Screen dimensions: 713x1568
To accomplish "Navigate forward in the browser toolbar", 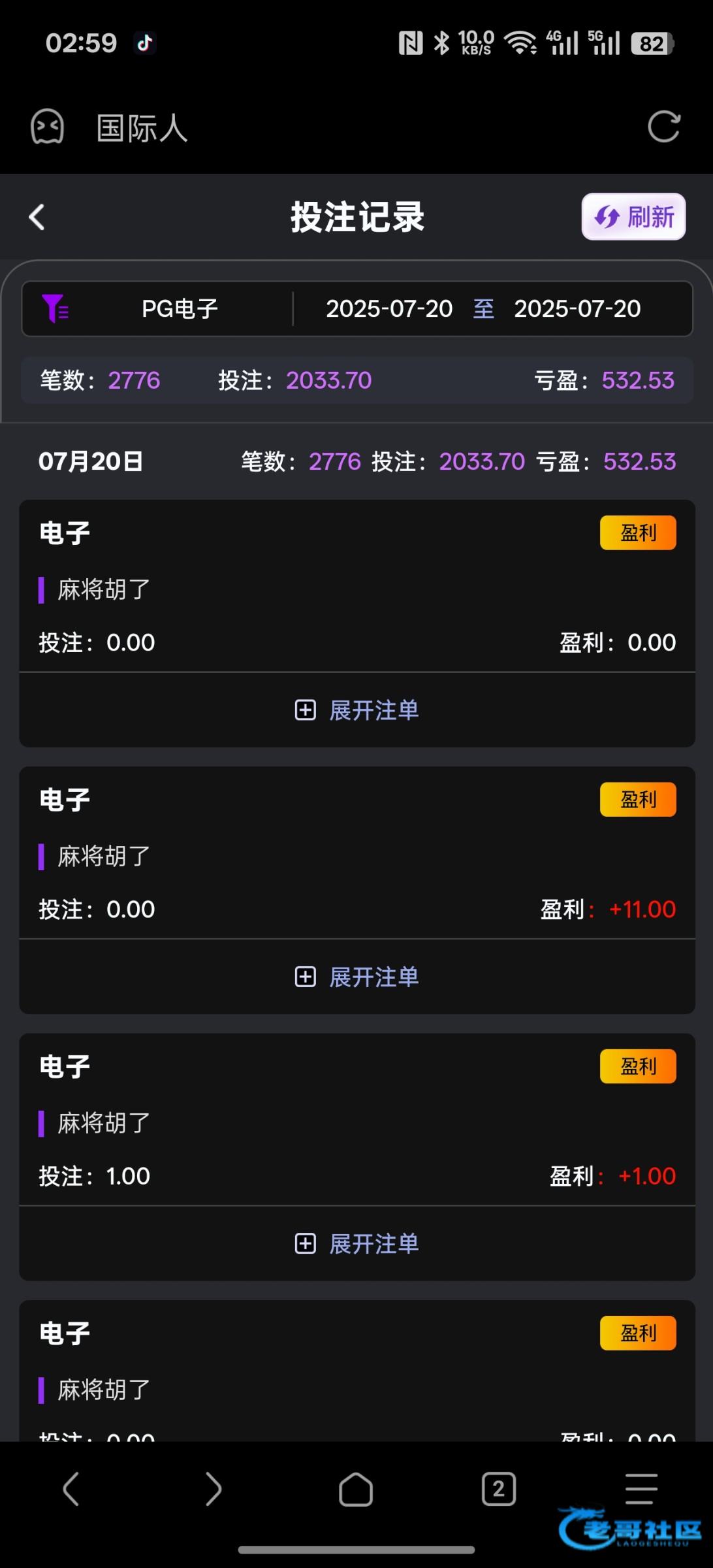I will click(x=213, y=1489).
